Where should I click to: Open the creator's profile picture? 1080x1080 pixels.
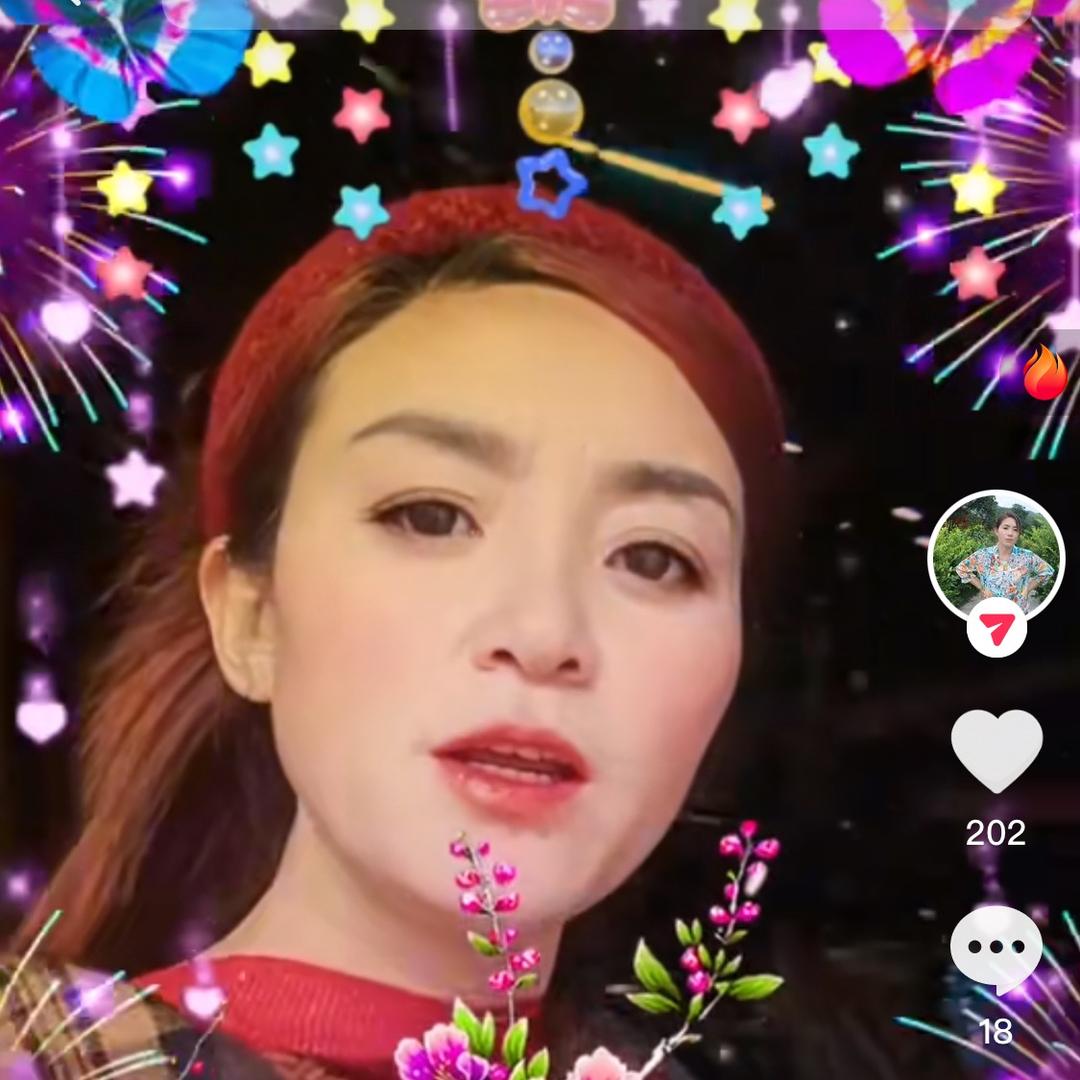click(996, 553)
